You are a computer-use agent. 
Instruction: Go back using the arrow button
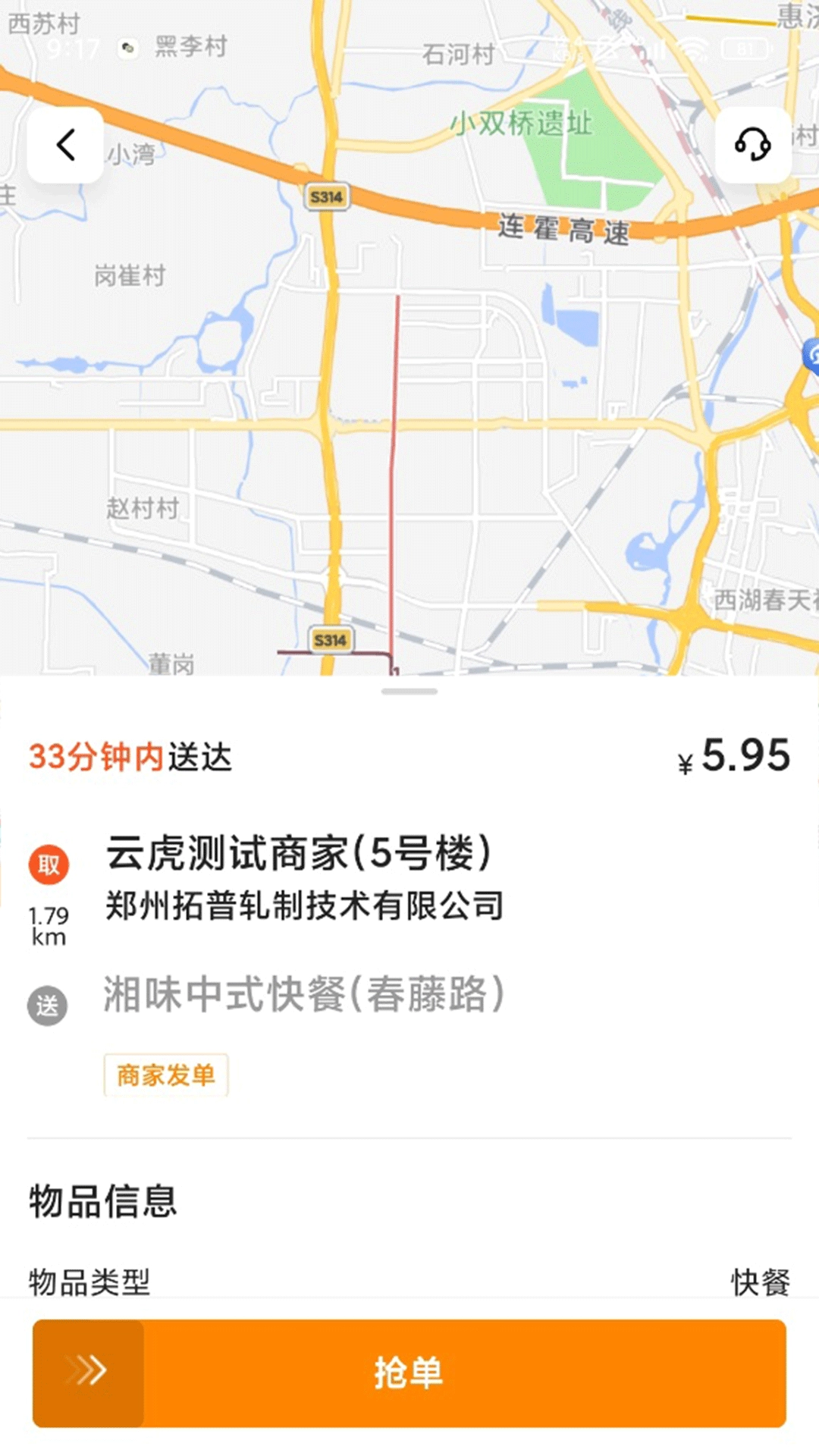click(x=66, y=145)
